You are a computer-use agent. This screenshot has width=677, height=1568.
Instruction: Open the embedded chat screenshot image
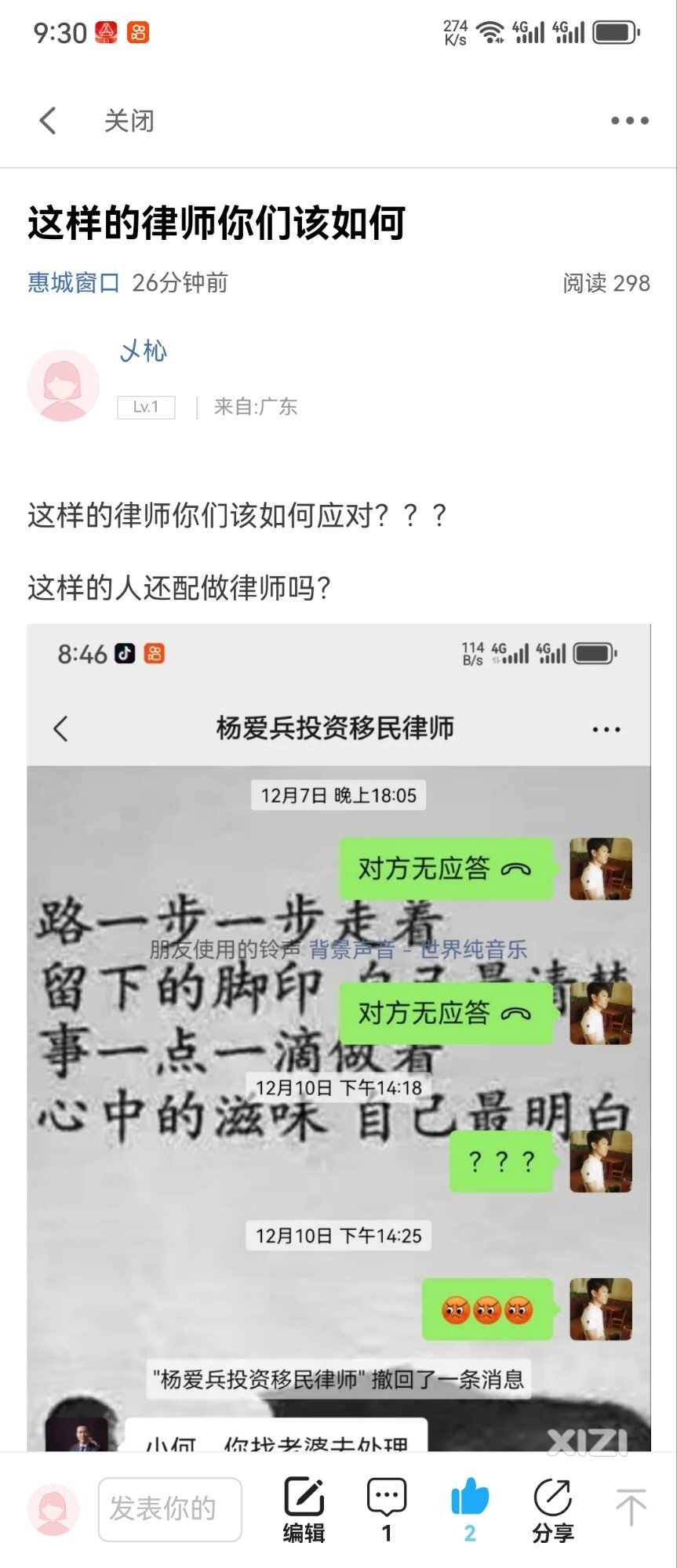click(x=338, y=1035)
